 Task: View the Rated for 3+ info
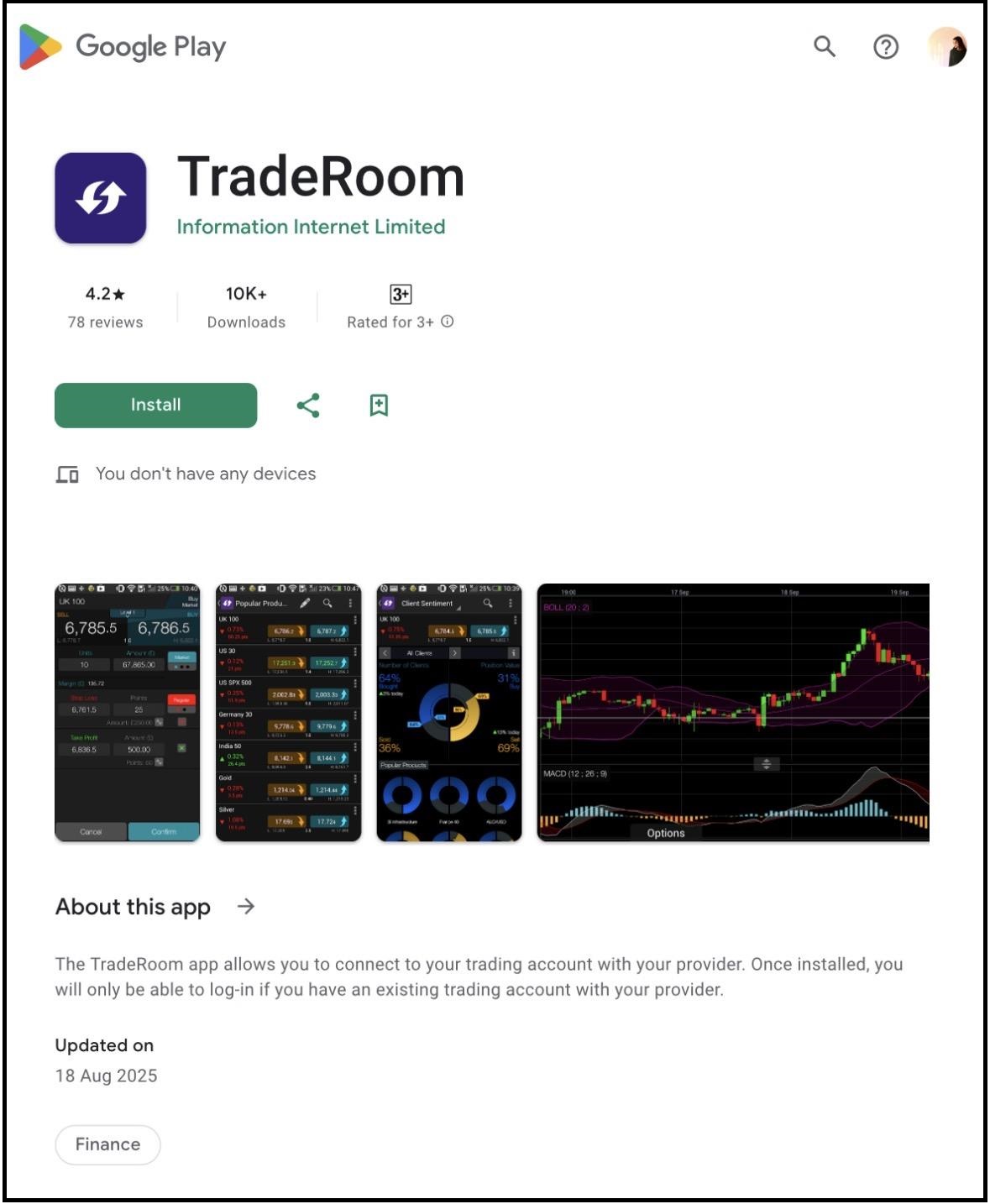tap(448, 322)
